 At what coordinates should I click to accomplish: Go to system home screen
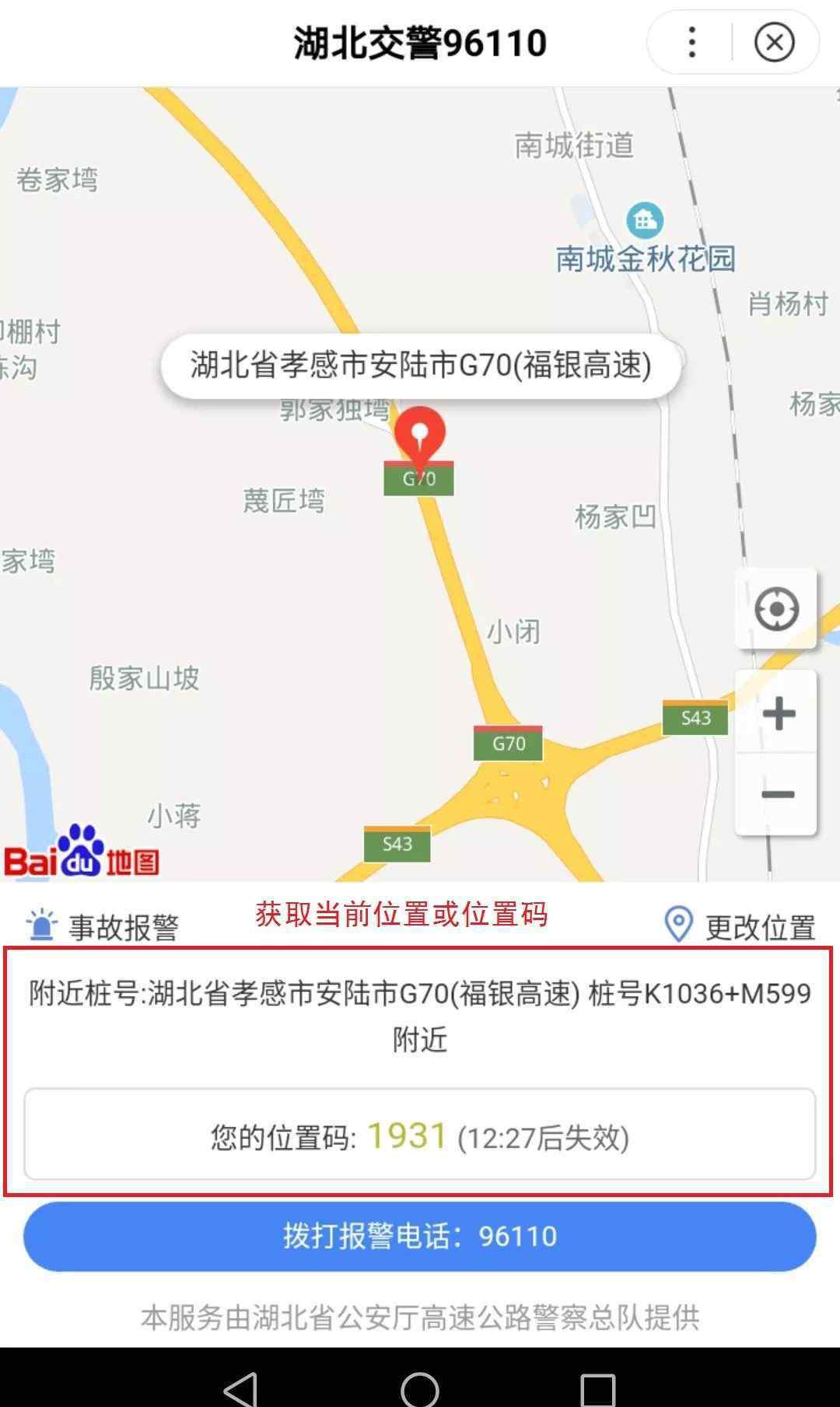click(x=420, y=1388)
